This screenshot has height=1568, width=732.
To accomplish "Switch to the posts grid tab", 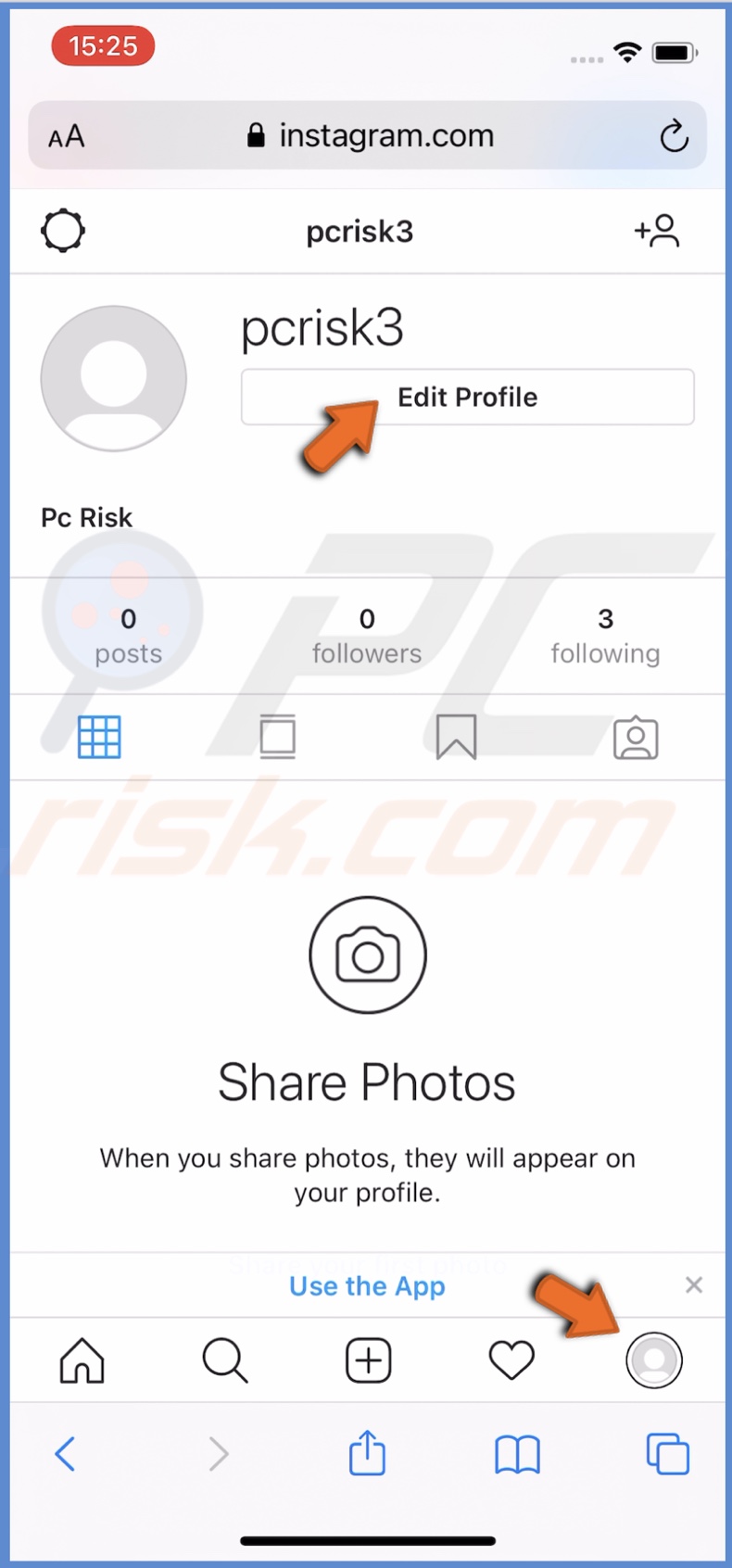I will (98, 737).
